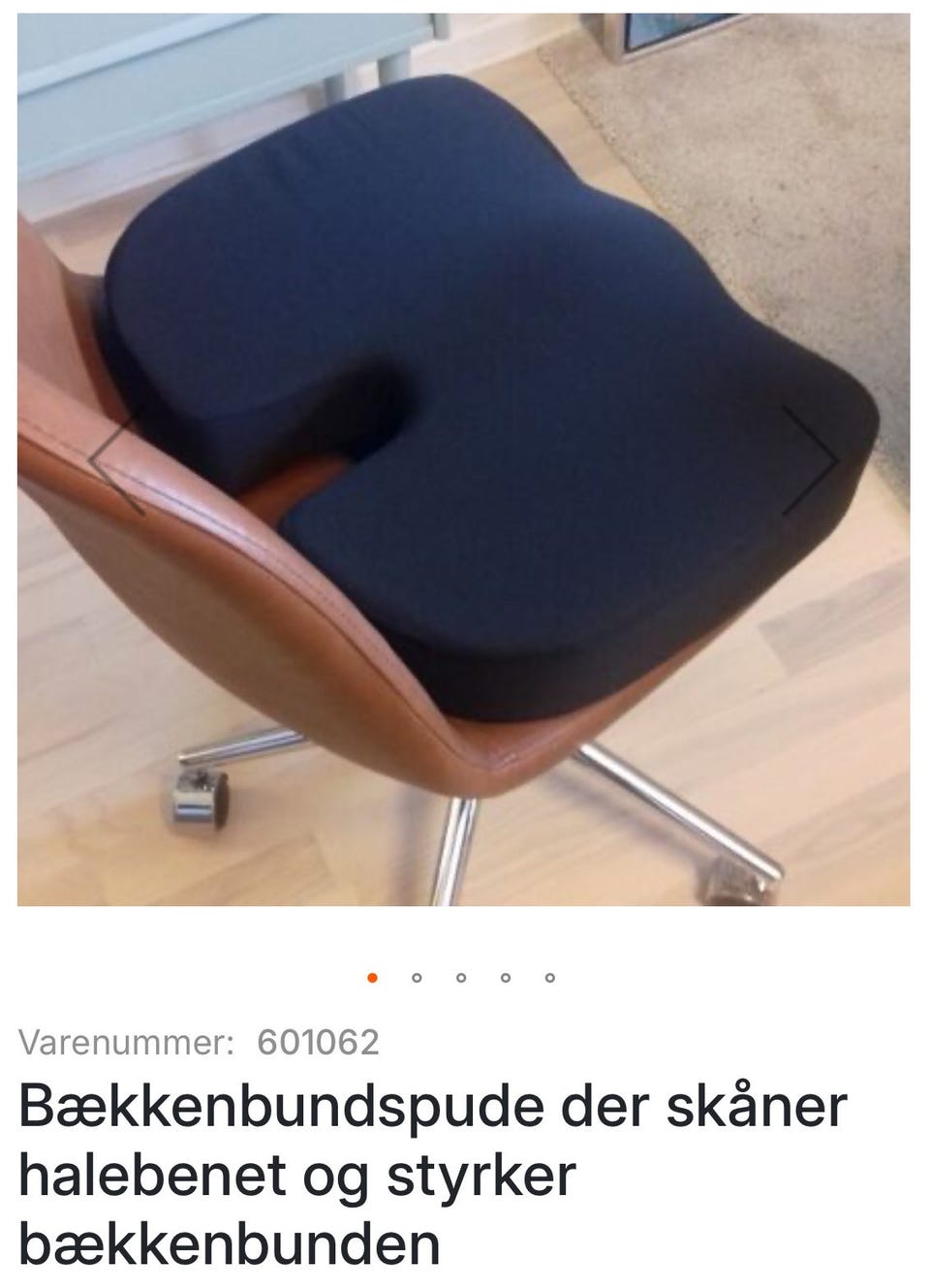Select the third carousel dot
The height and width of the screenshot is (1288, 930).
tap(460, 978)
